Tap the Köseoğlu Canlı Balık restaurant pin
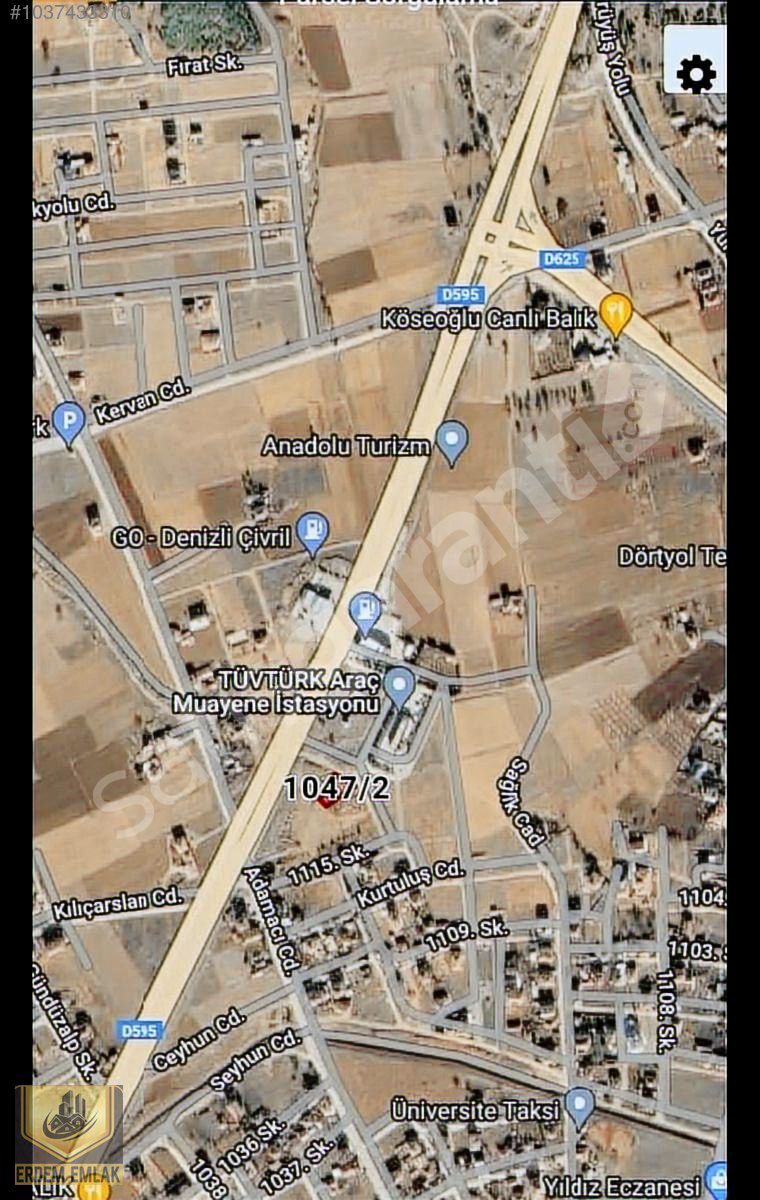This screenshot has width=760, height=1200. tap(615, 314)
